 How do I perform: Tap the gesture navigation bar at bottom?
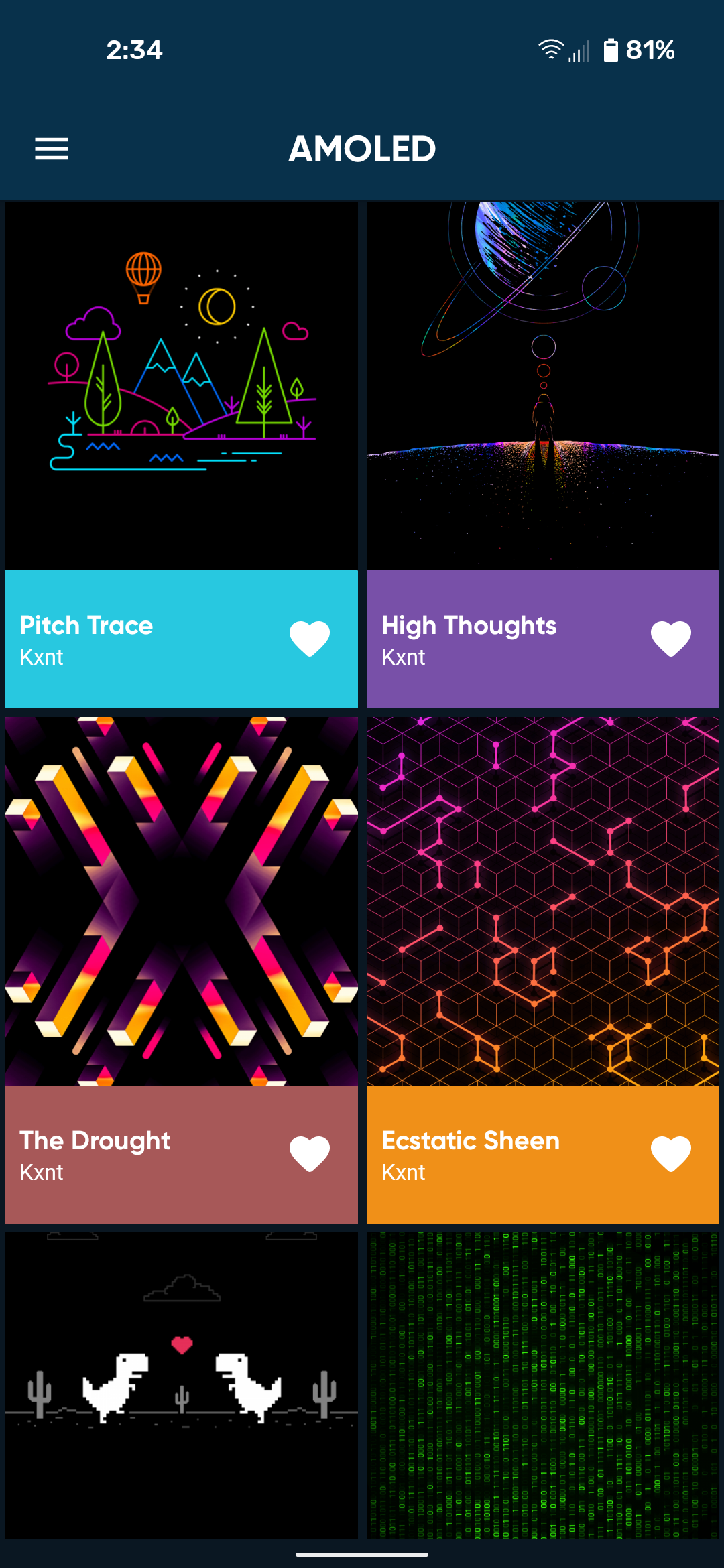tap(362, 1555)
